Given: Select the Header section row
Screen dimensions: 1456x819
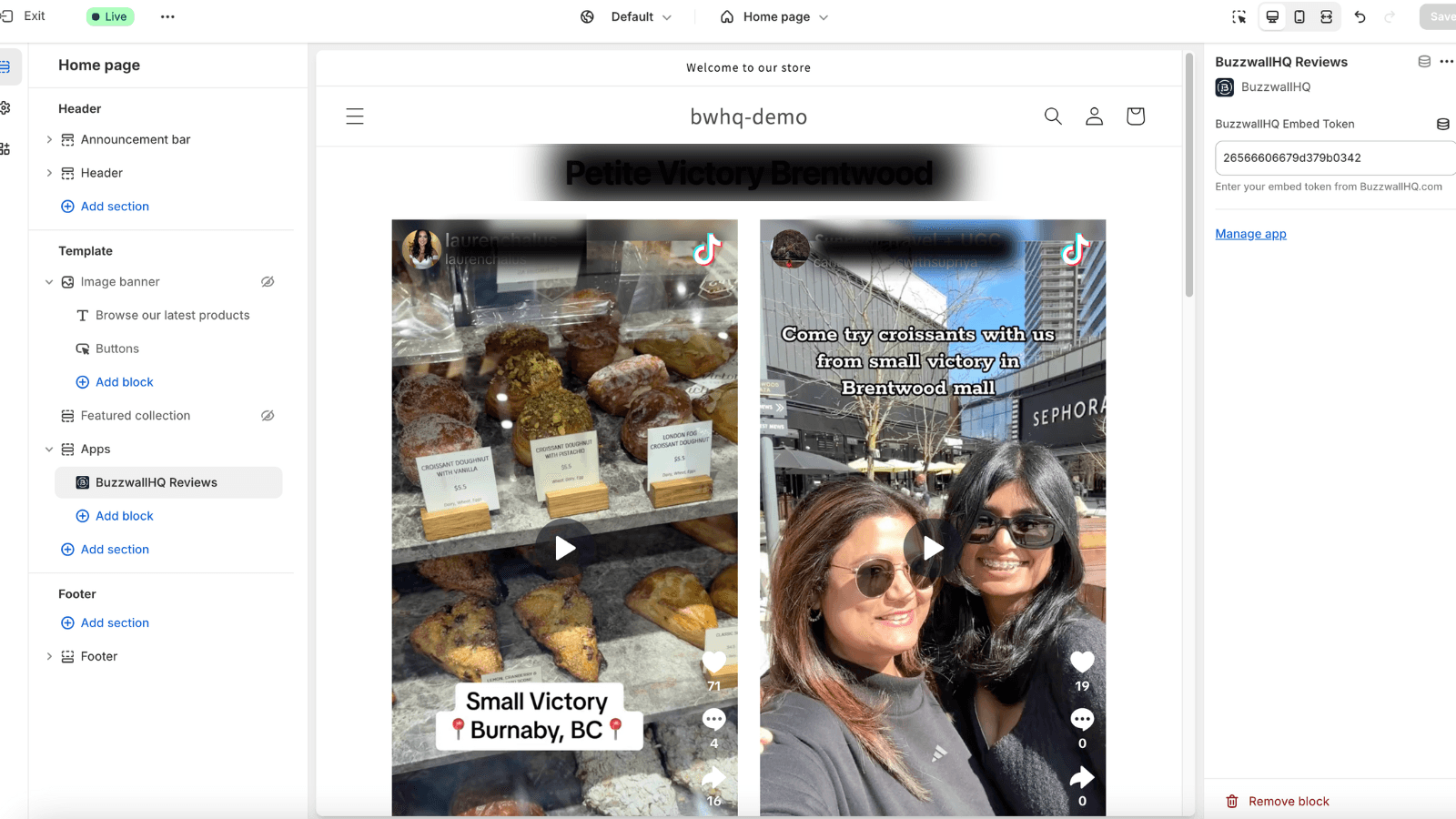Looking at the screenshot, I should pyautogui.click(x=102, y=173).
